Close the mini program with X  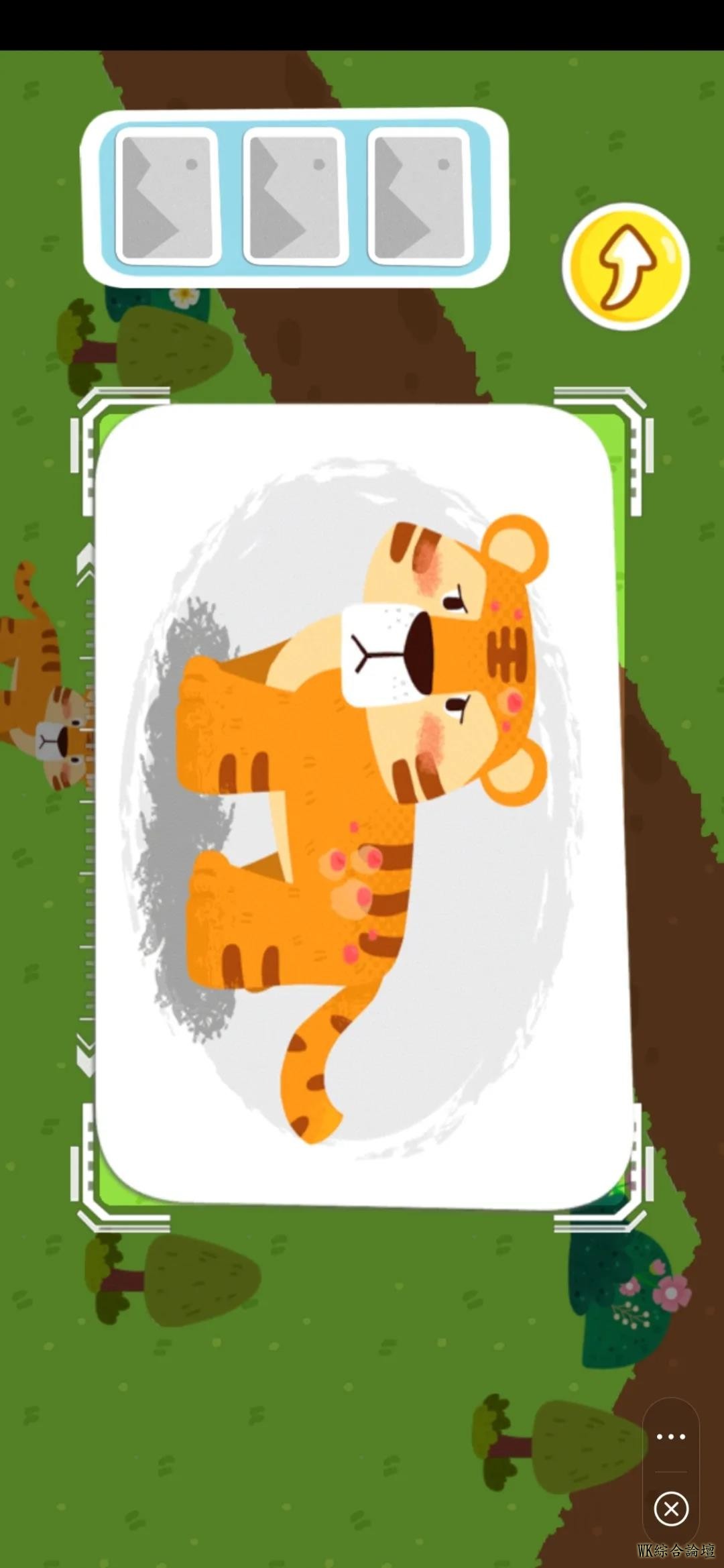coord(670,1509)
